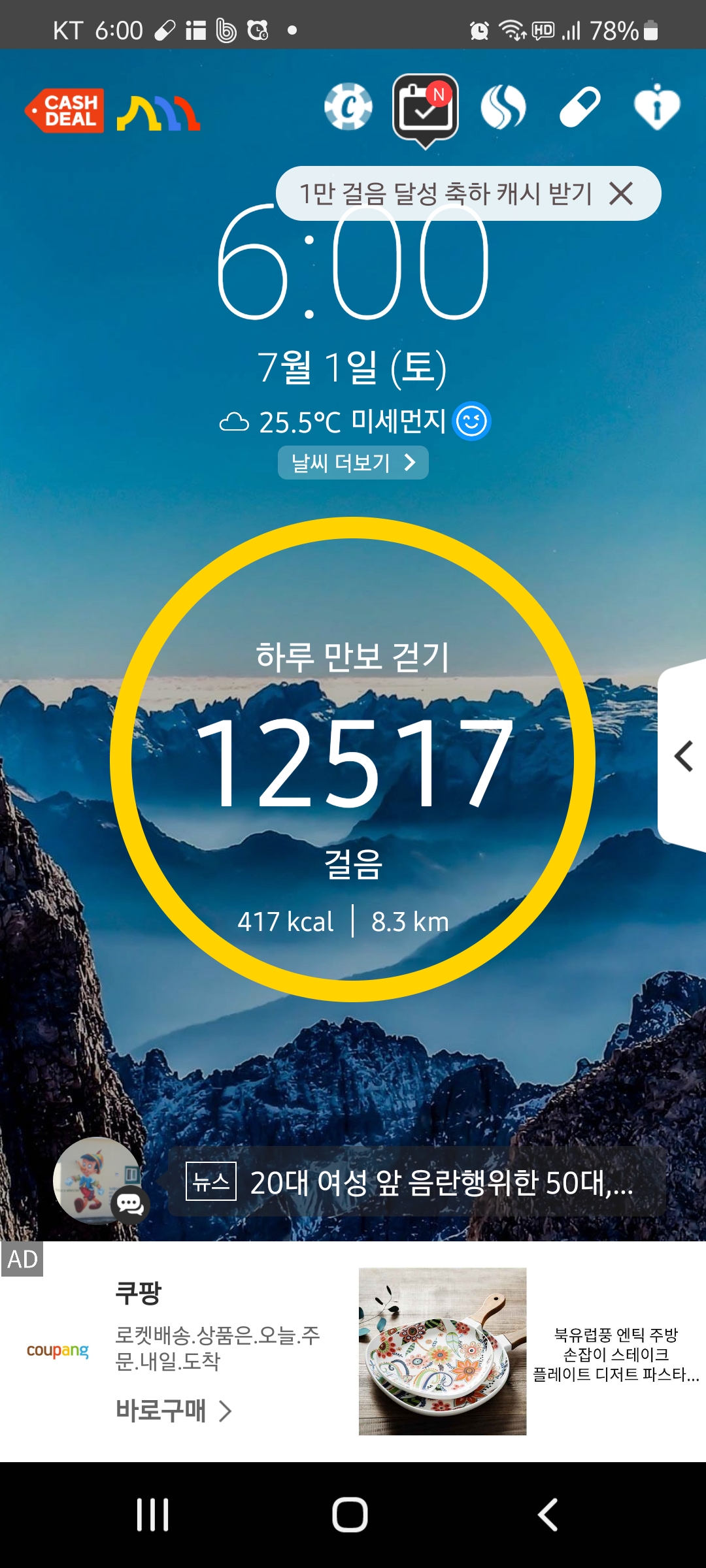Open the daily step count circle
This screenshot has width=706, height=1568.
[x=353, y=759]
